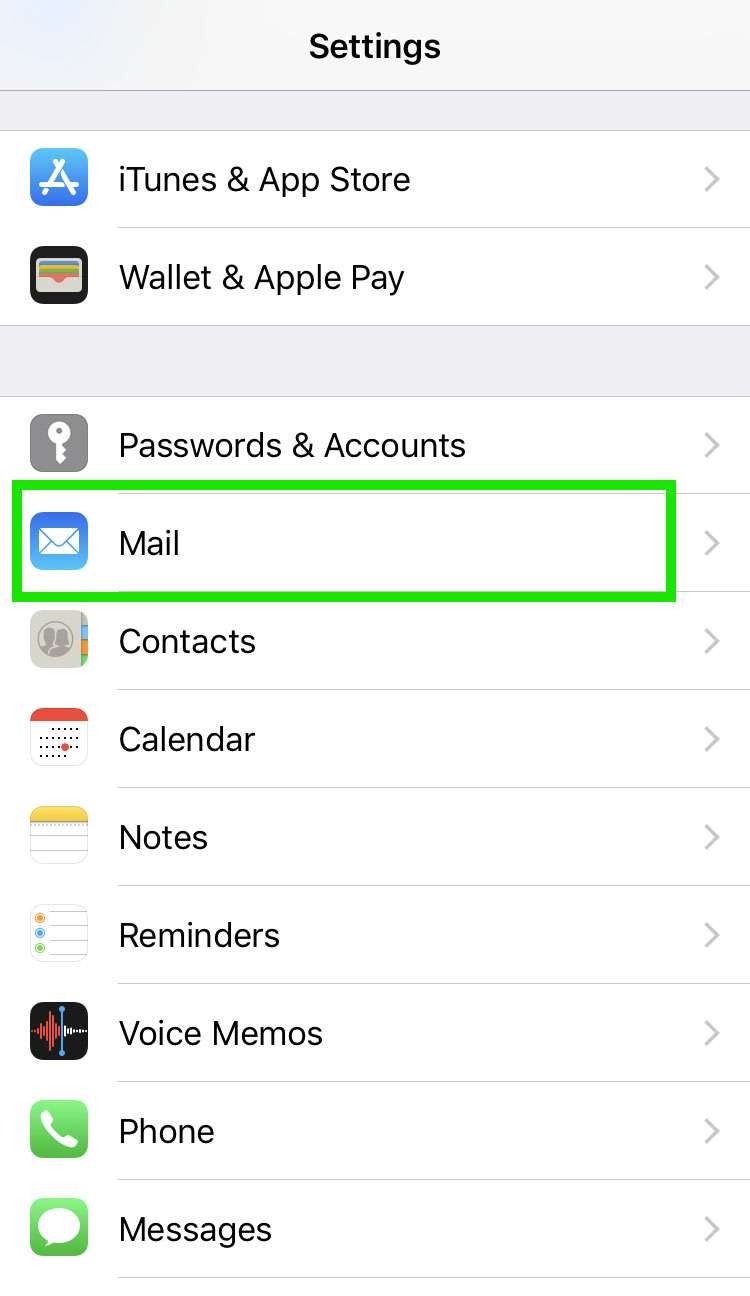Select the iTunes & App Store icon
Screen dimensions: 750x1296
coord(58,177)
